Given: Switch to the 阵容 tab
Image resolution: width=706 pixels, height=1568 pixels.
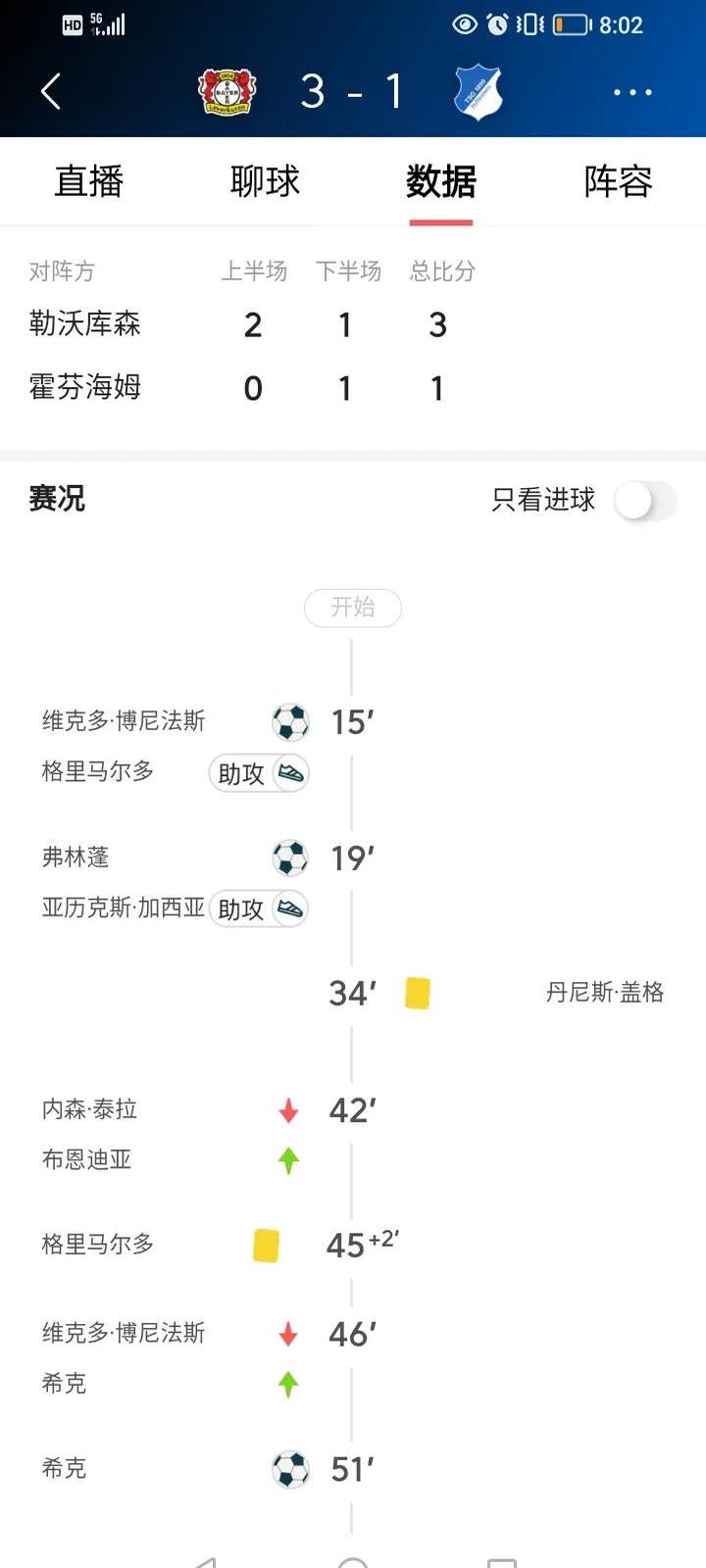Looking at the screenshot, I should (x=616, y=181).
